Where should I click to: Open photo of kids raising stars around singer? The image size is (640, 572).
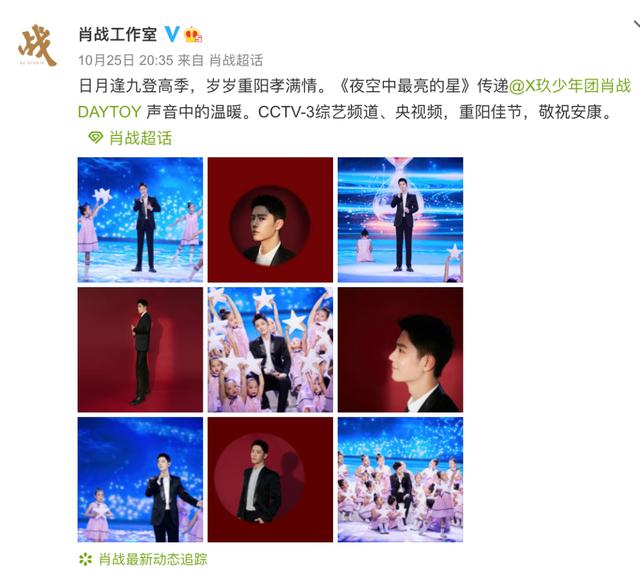click(270, 349)
